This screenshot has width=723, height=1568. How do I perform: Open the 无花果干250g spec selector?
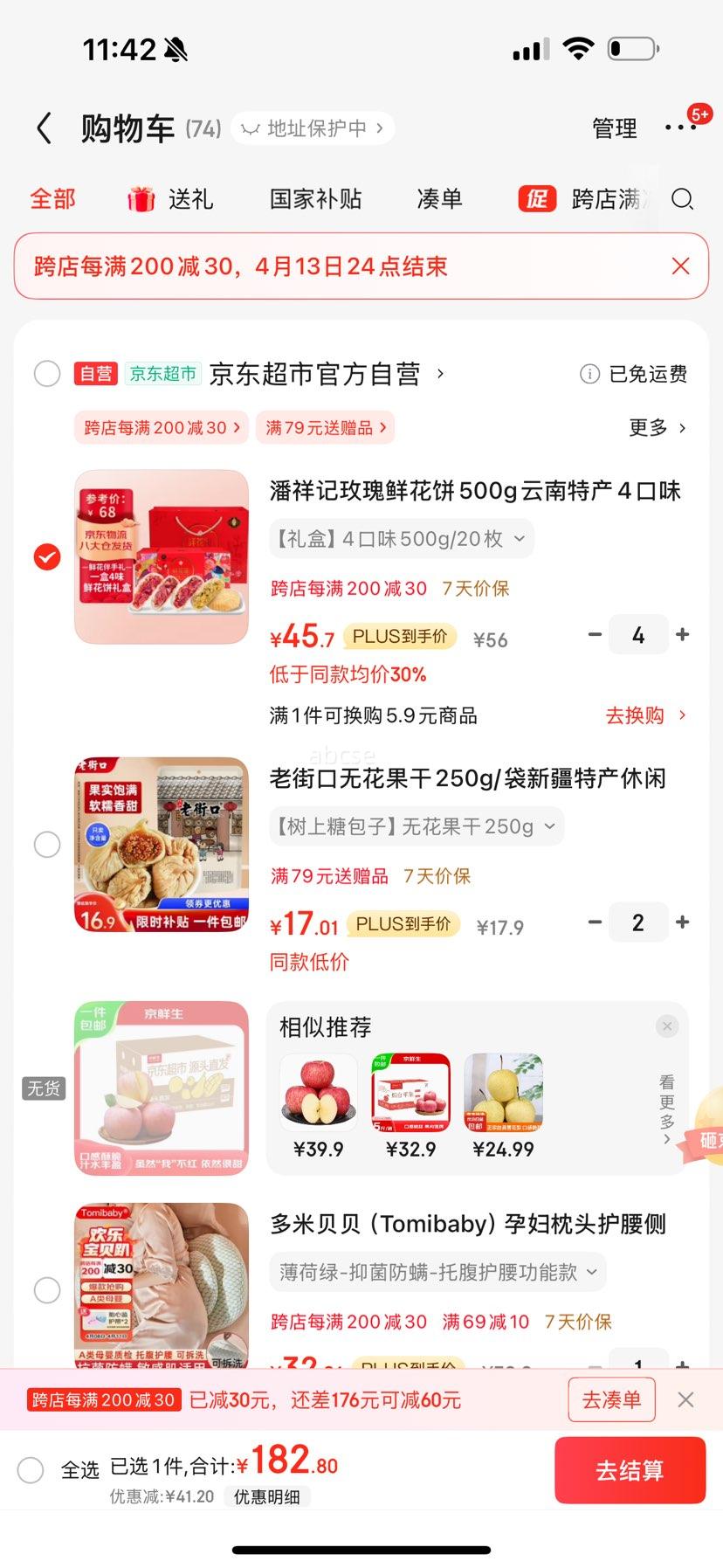click(417, 825)
